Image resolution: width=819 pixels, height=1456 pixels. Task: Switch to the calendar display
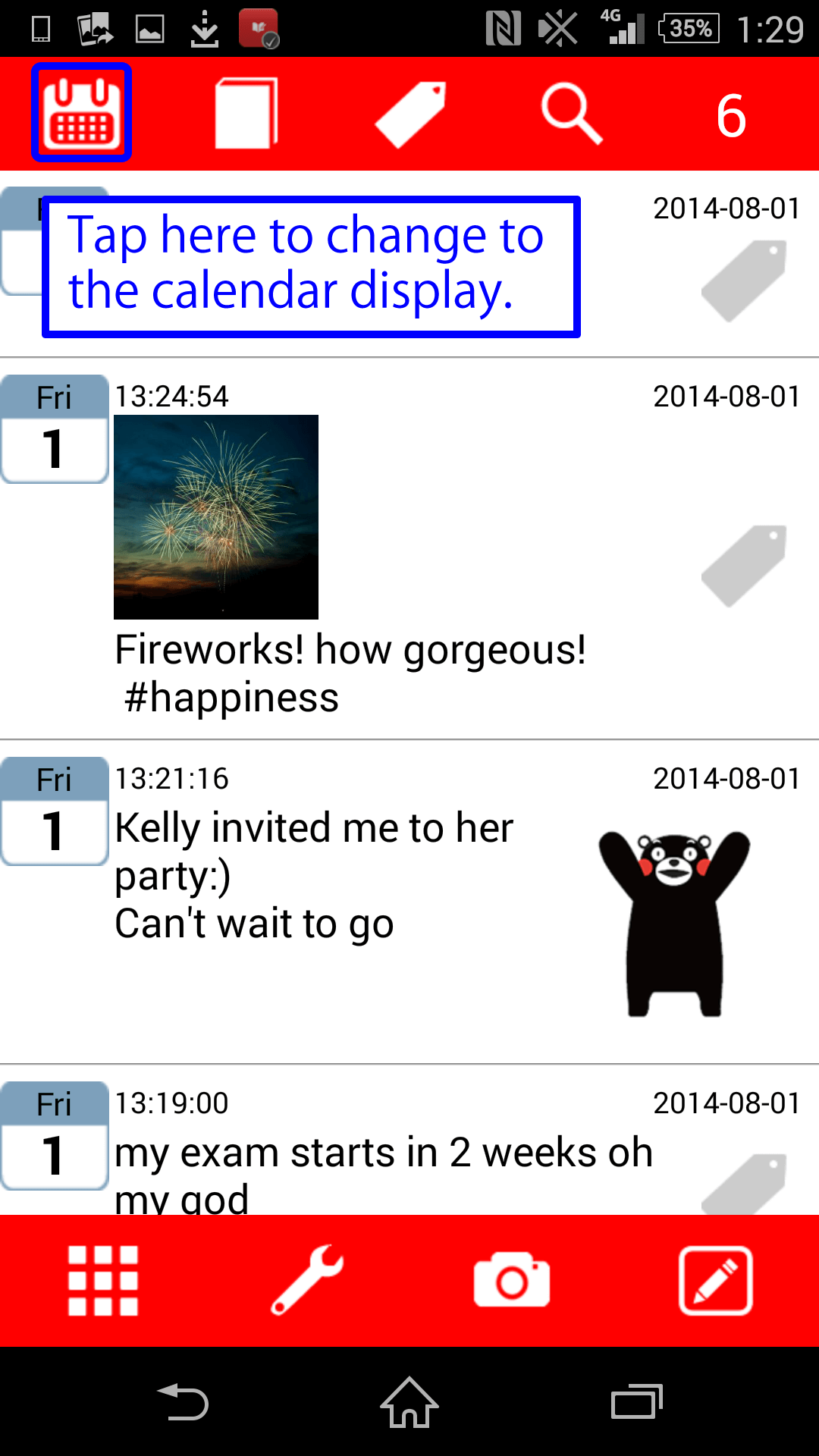(82, 113)
